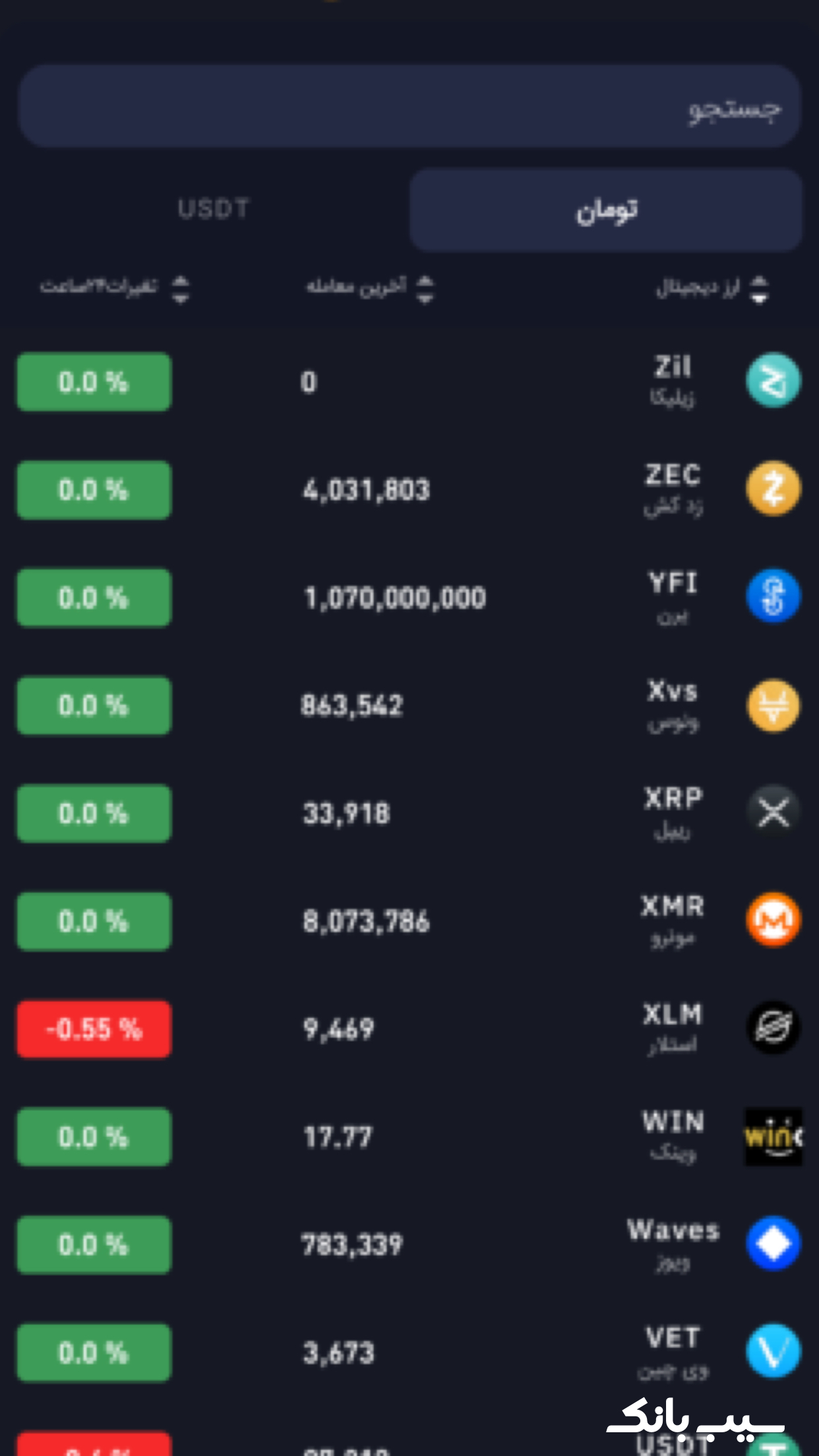Open the VET market row
The width and height of the screenshot is (819, 1456).
pos(409,1352)
